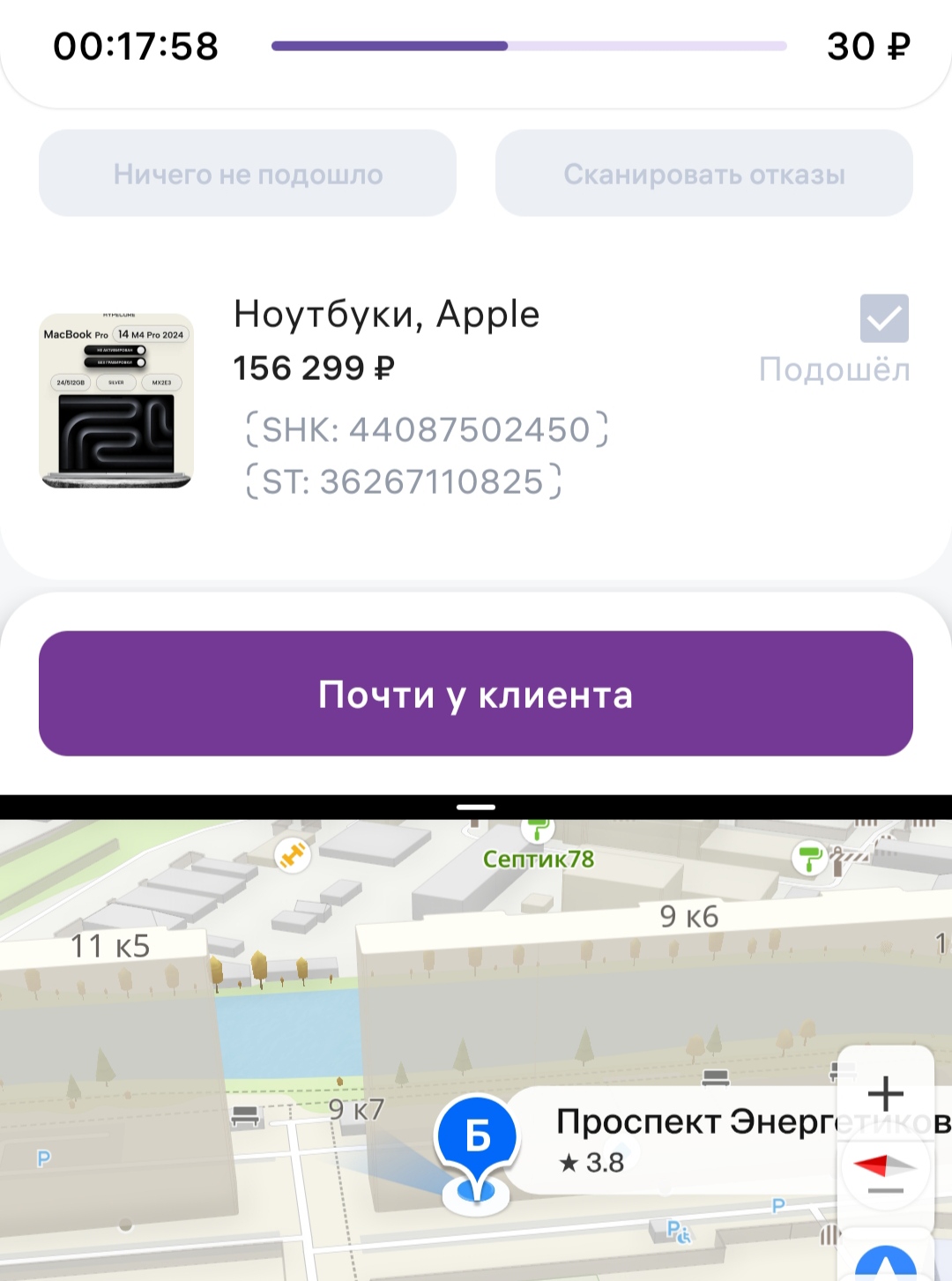The width and height of the screenshot is (952, 1281).
Task: Reset map orientation via compass
Action: (885, 1167)
